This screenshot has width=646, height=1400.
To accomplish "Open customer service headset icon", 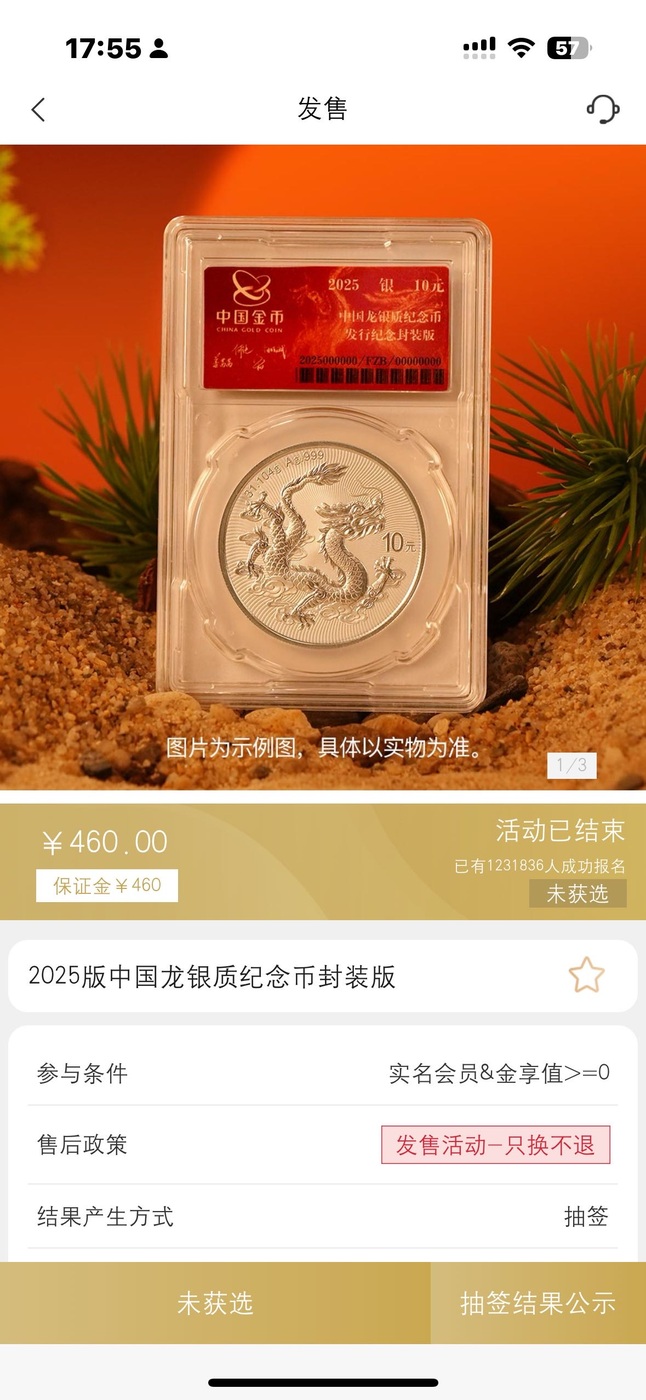I will click(603, 109).
